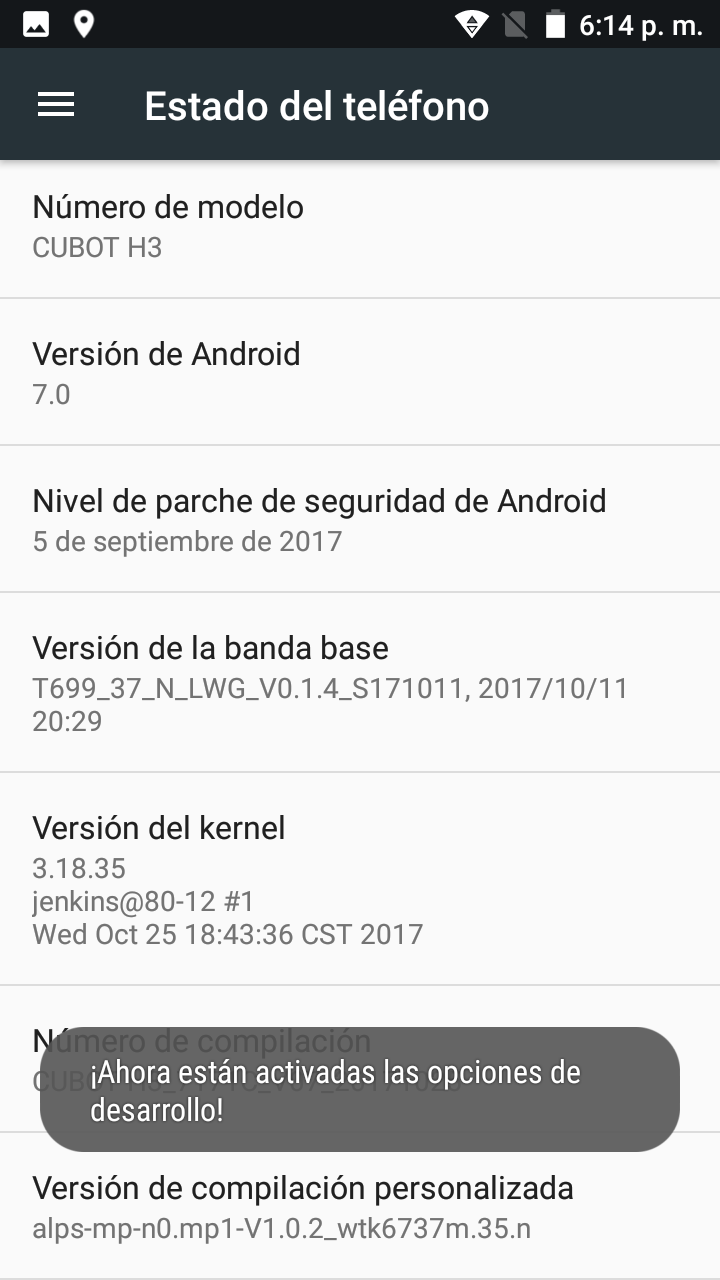Select the Número de modelo row
Viewport: 720px width, 1280px height.
click(360, 227)
